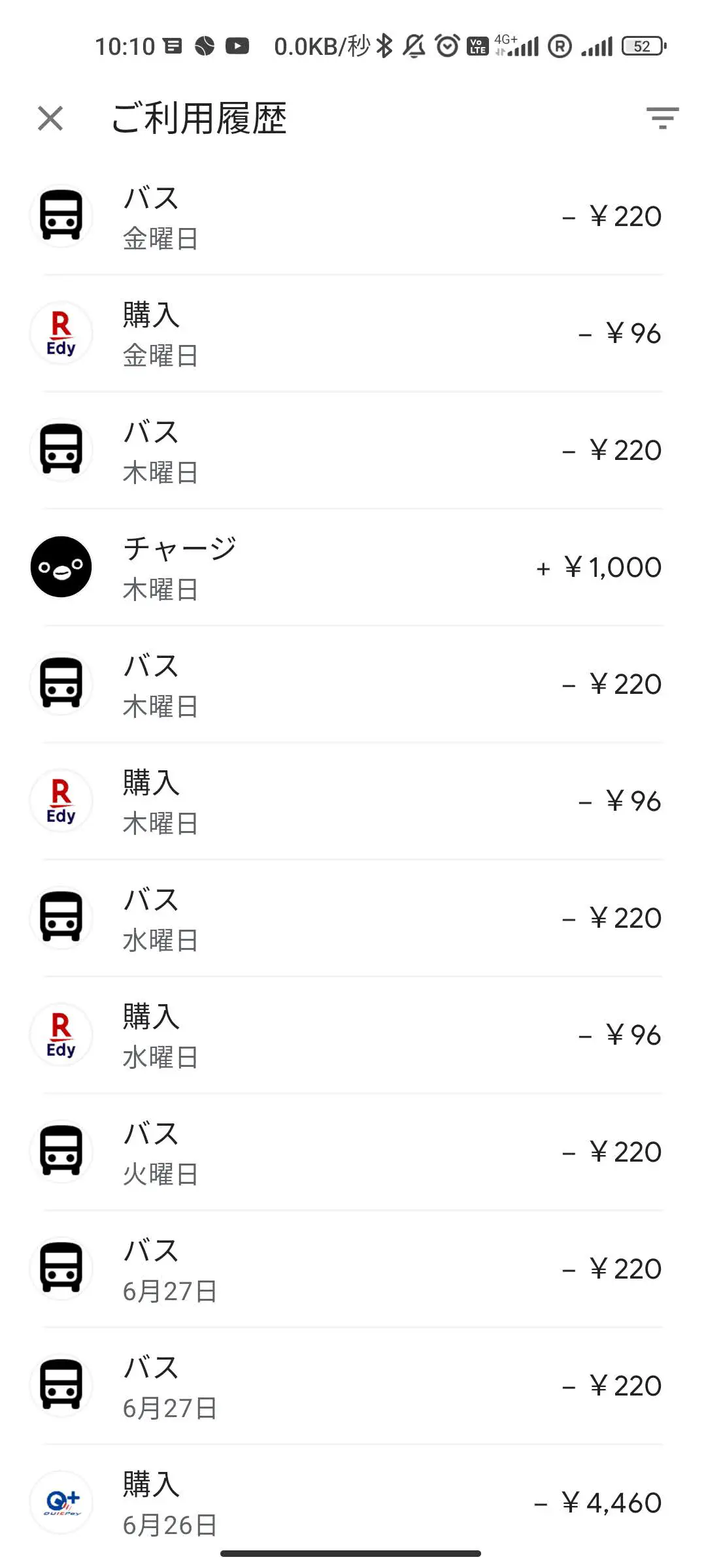Open the filter icon at top right

pyautogui.click(x=663, y=118)
